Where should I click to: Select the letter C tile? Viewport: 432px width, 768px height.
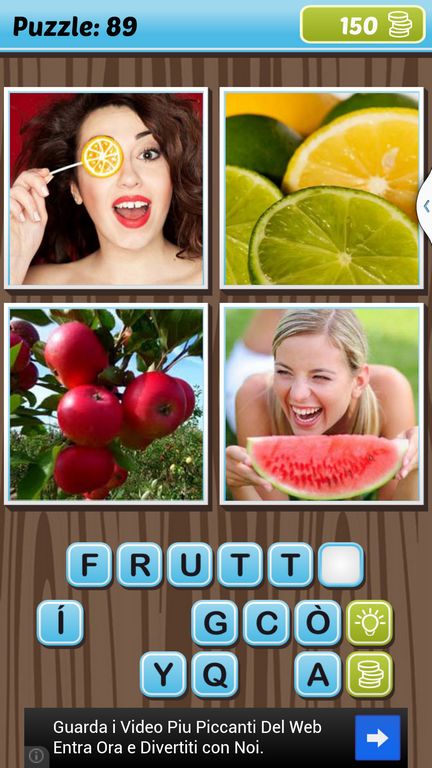pyautogui.click(x=266, y=623)
